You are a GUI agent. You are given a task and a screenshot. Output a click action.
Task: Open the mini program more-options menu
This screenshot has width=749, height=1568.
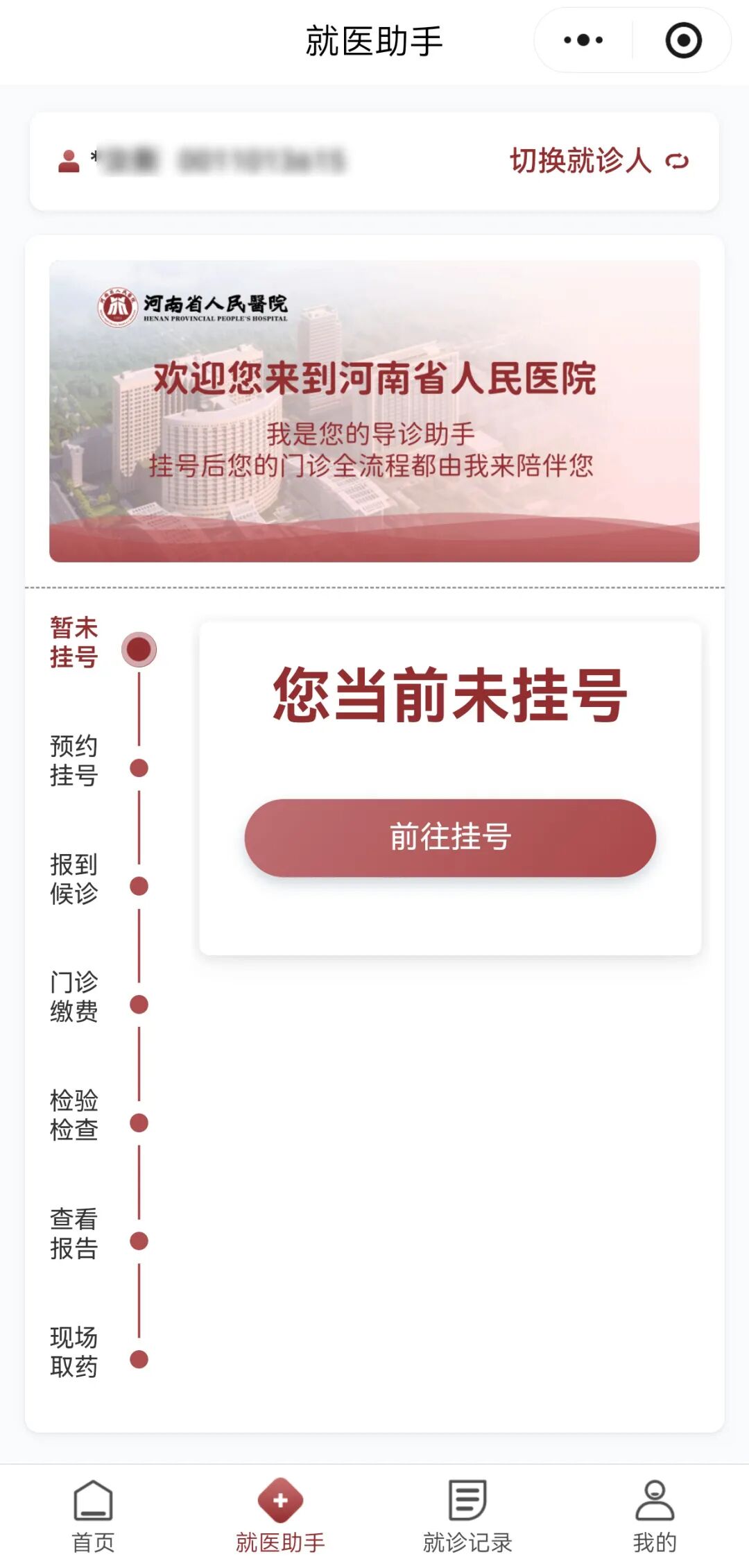tap(583, 40)
